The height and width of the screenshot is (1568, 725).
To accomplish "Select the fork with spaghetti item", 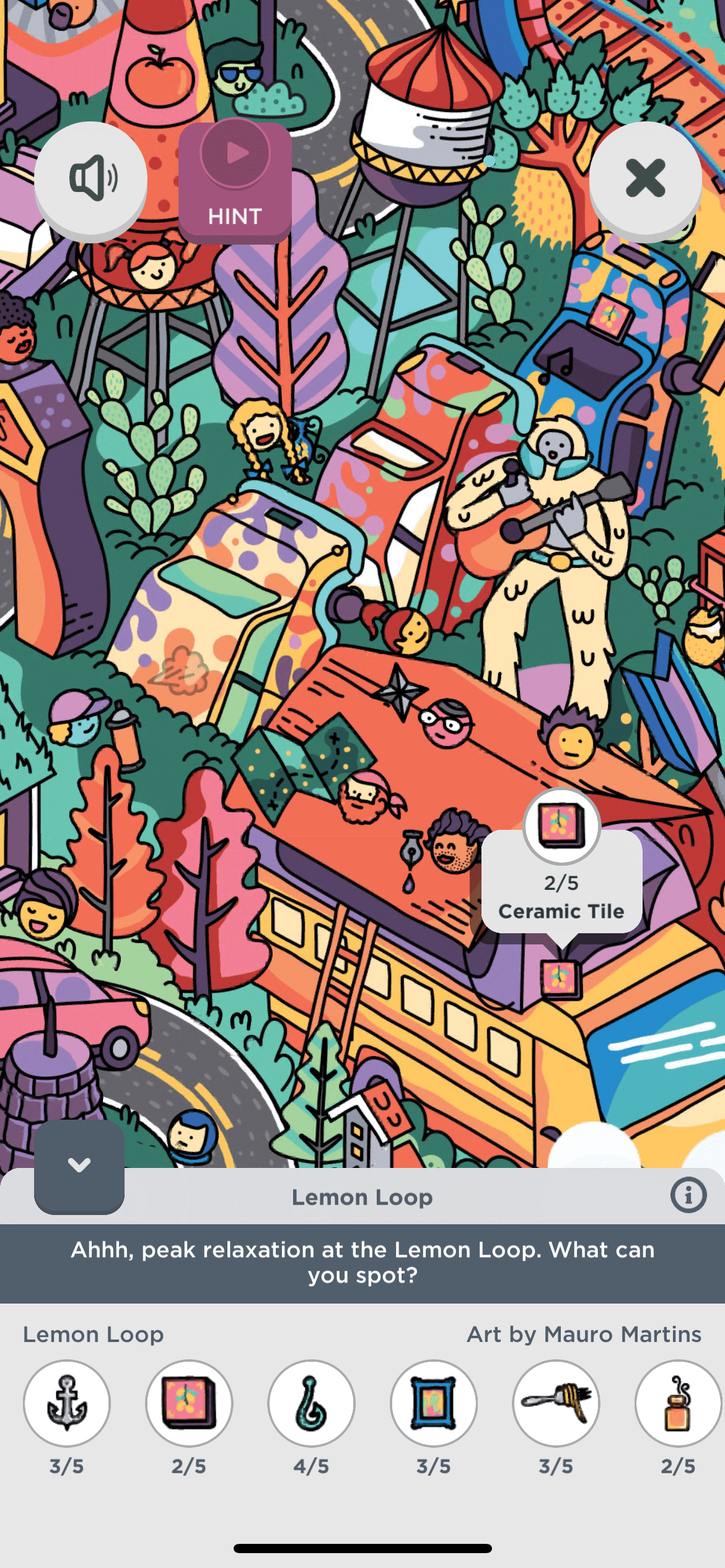I will (556, 1403).
